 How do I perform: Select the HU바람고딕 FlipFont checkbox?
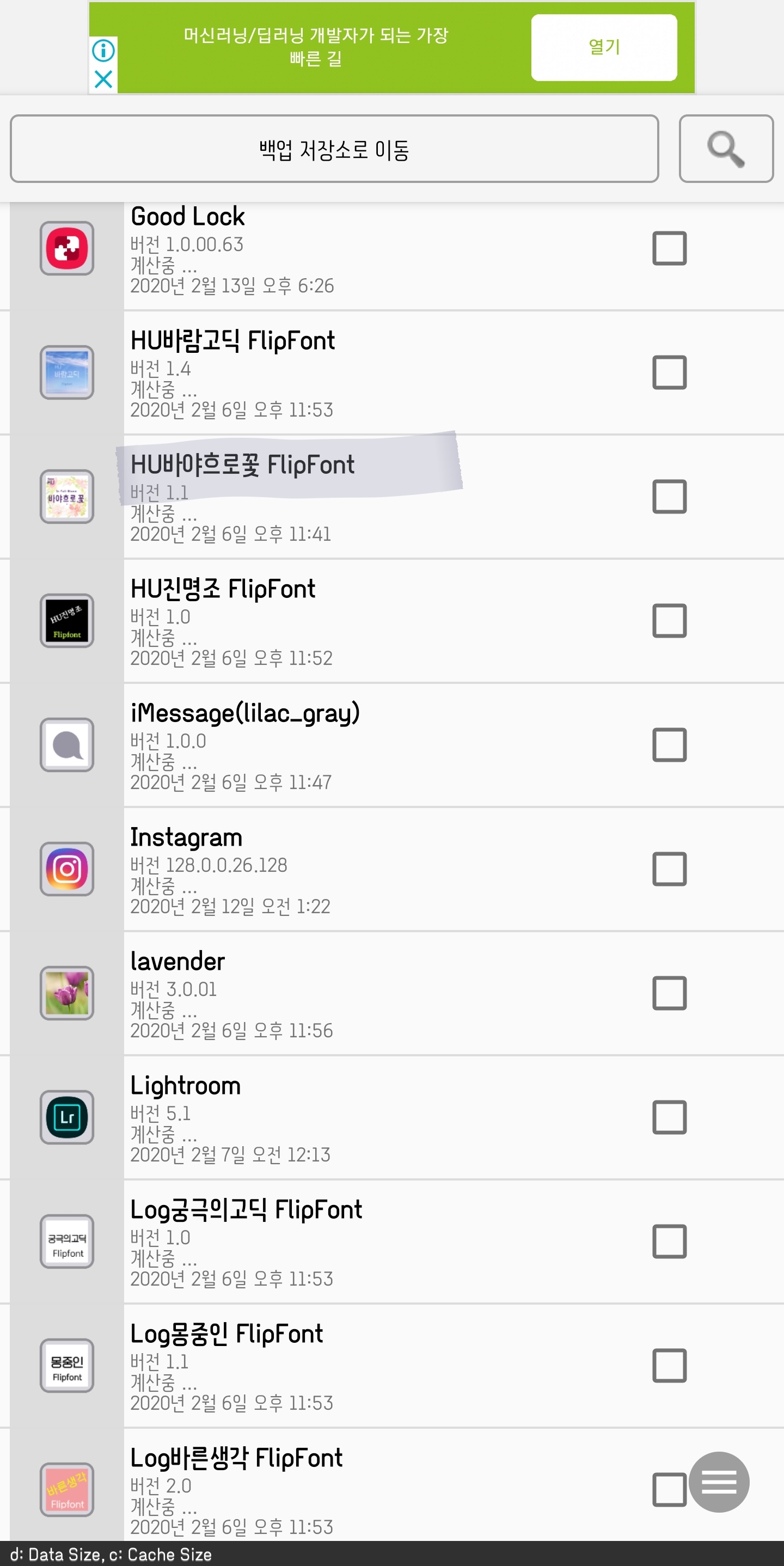click(x=669, y=372)
